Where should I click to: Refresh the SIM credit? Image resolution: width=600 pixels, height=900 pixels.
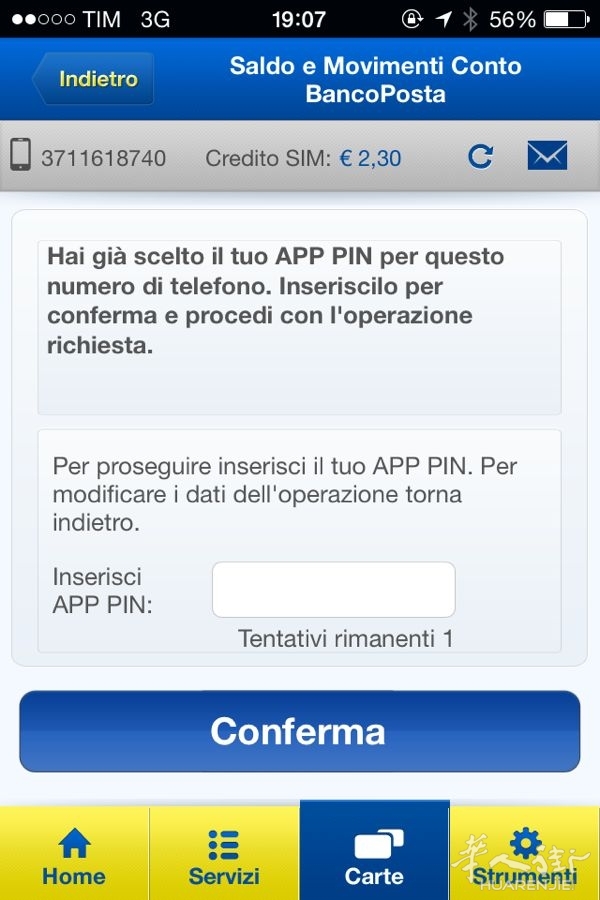tap(481, 157)
